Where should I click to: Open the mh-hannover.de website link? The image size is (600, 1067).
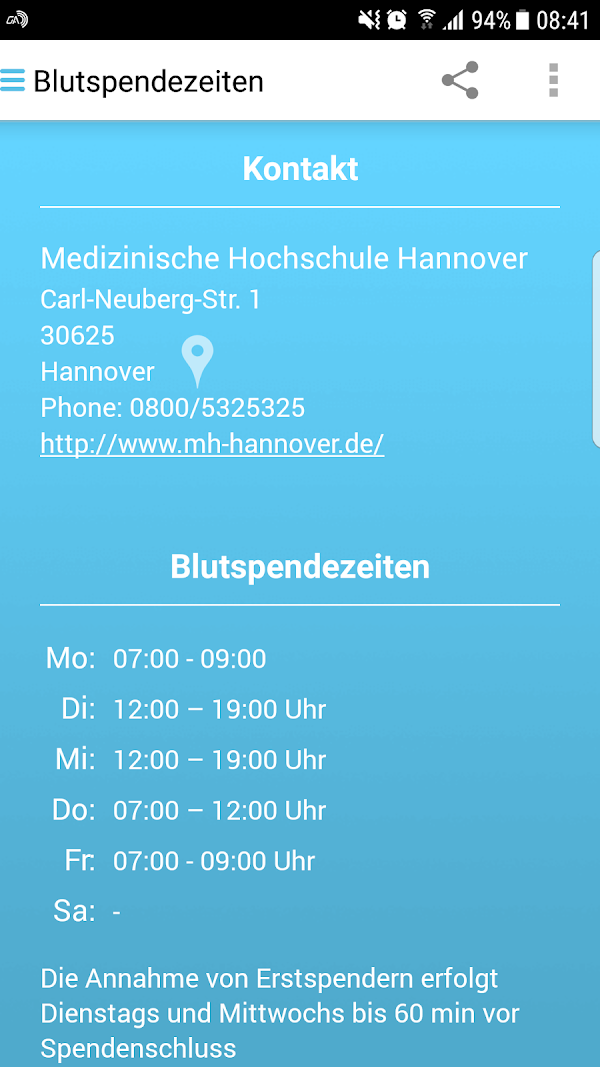click(x=212, y=444)
